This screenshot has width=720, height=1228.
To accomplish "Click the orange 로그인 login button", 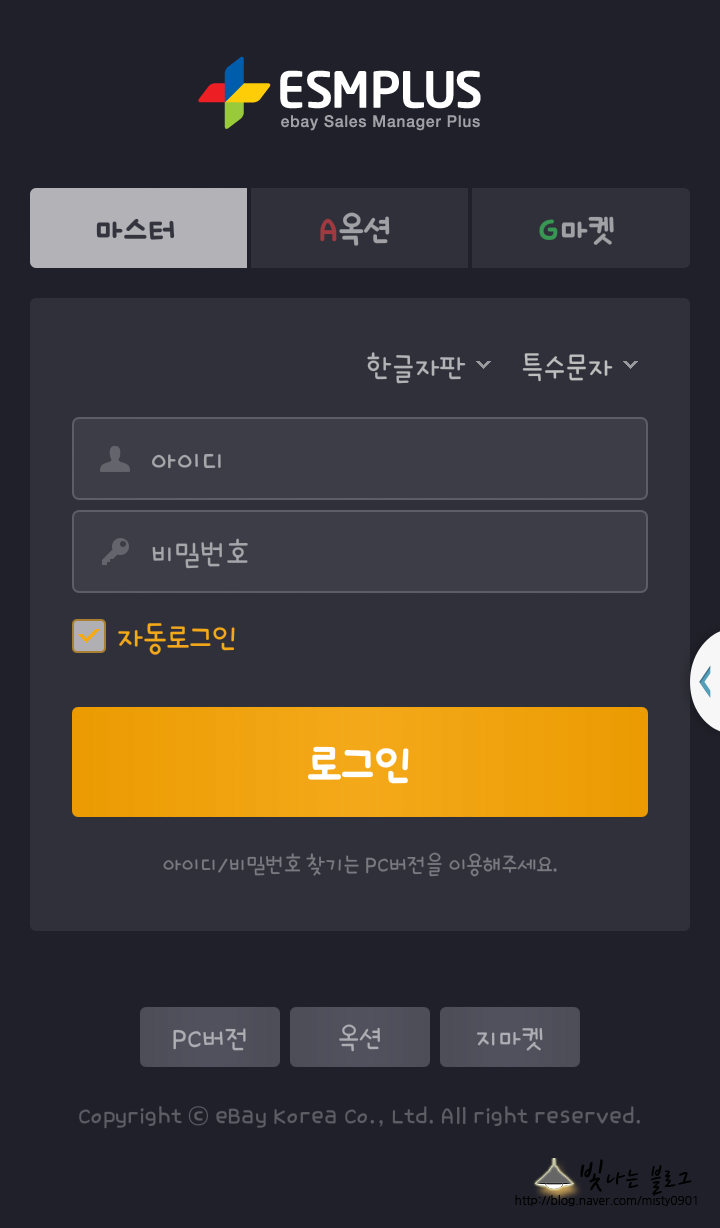I will tap(360, 761).
